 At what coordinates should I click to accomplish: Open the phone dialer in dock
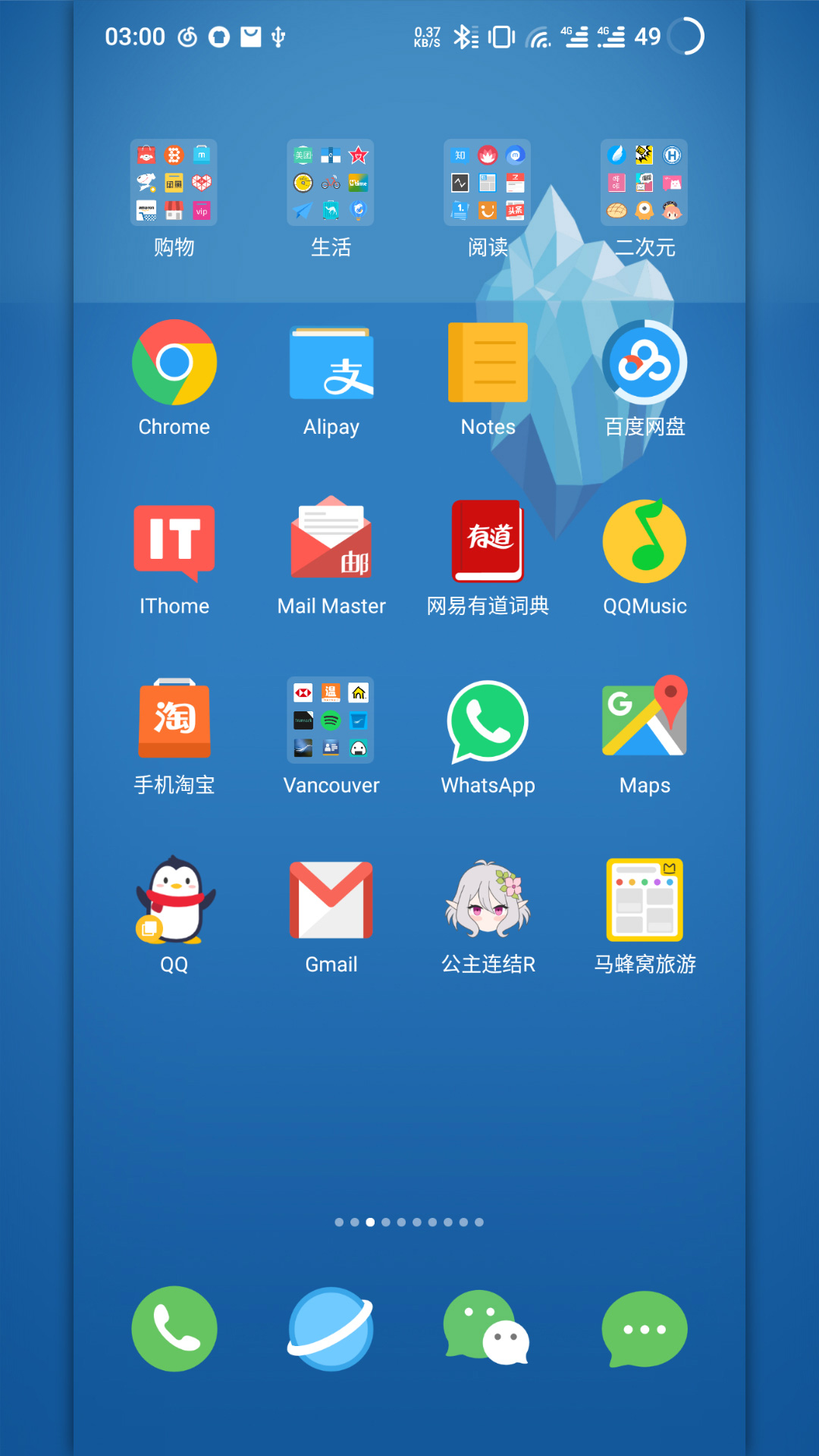point(174,1329)
